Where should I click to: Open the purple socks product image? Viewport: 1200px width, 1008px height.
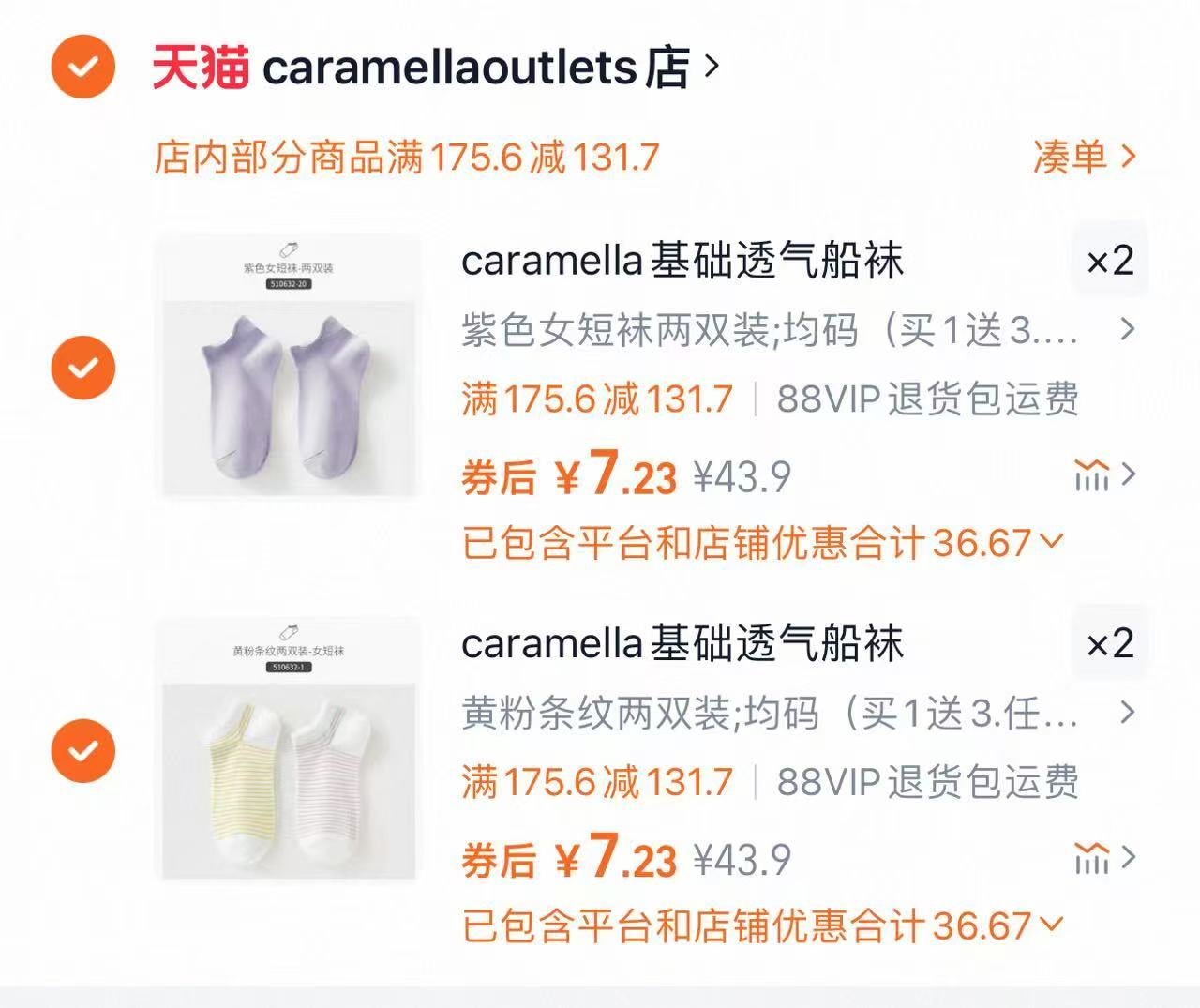[x=289, y=366]
